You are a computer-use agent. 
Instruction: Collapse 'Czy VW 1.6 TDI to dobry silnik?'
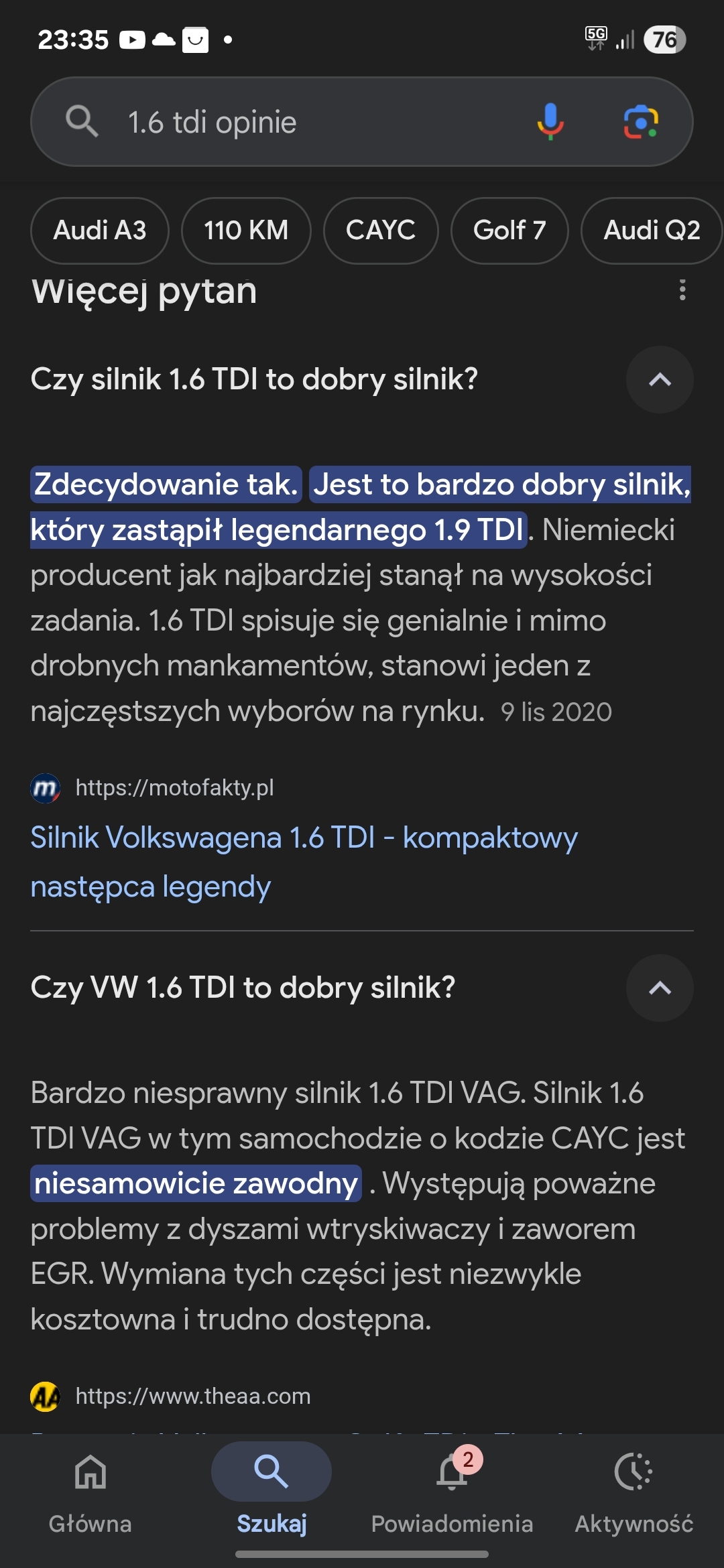(x=660, y=988)
